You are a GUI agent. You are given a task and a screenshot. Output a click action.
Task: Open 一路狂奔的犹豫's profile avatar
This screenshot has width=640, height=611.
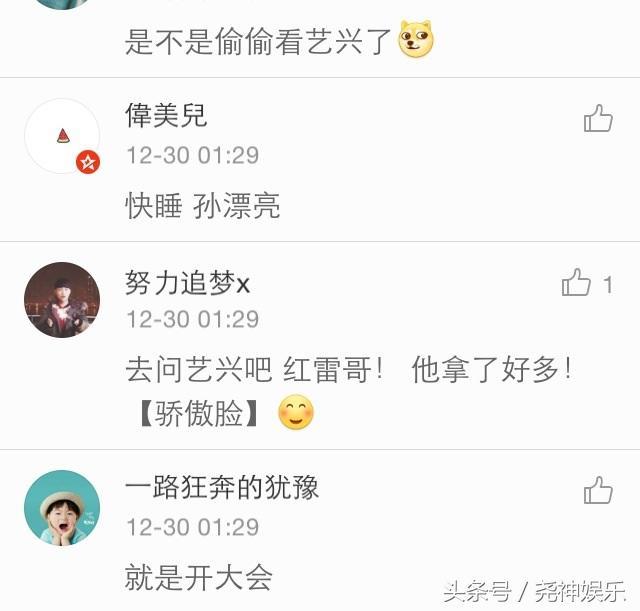pyautogui.click(x=62, y=508)
